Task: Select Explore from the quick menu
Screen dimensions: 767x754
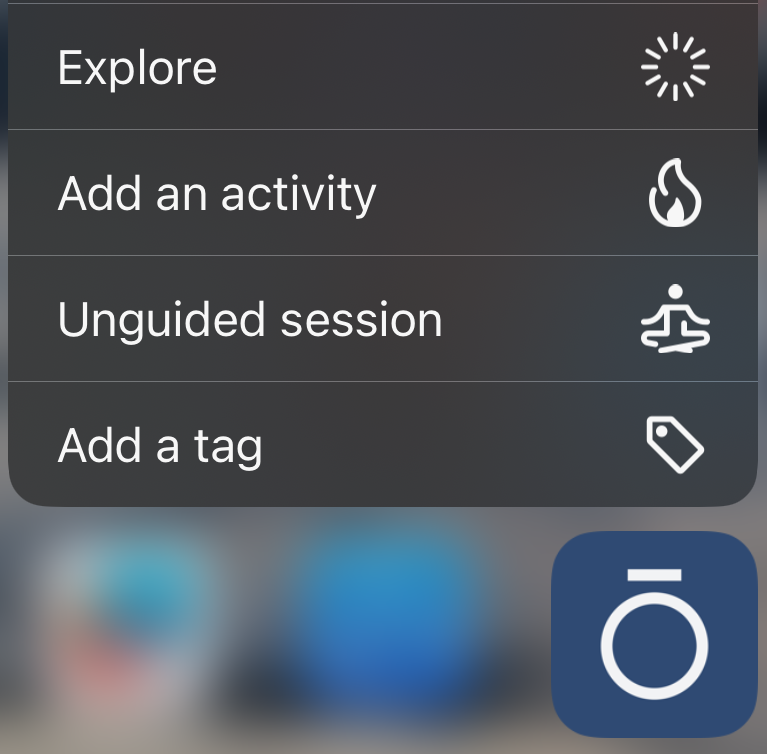Action: pos(383,68)
